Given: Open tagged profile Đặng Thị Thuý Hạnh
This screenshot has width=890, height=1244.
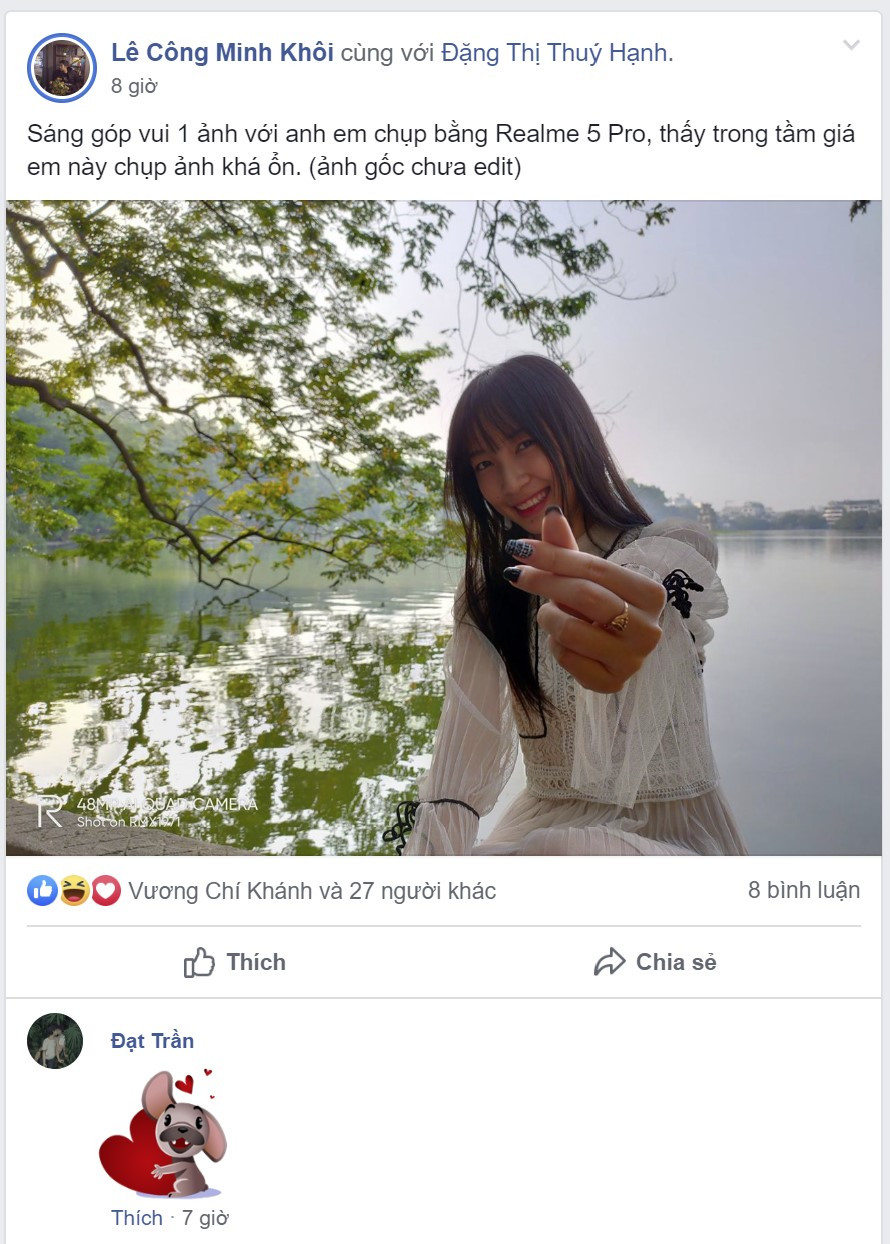Looking at the screenshot, I should (x=555, y=53).
